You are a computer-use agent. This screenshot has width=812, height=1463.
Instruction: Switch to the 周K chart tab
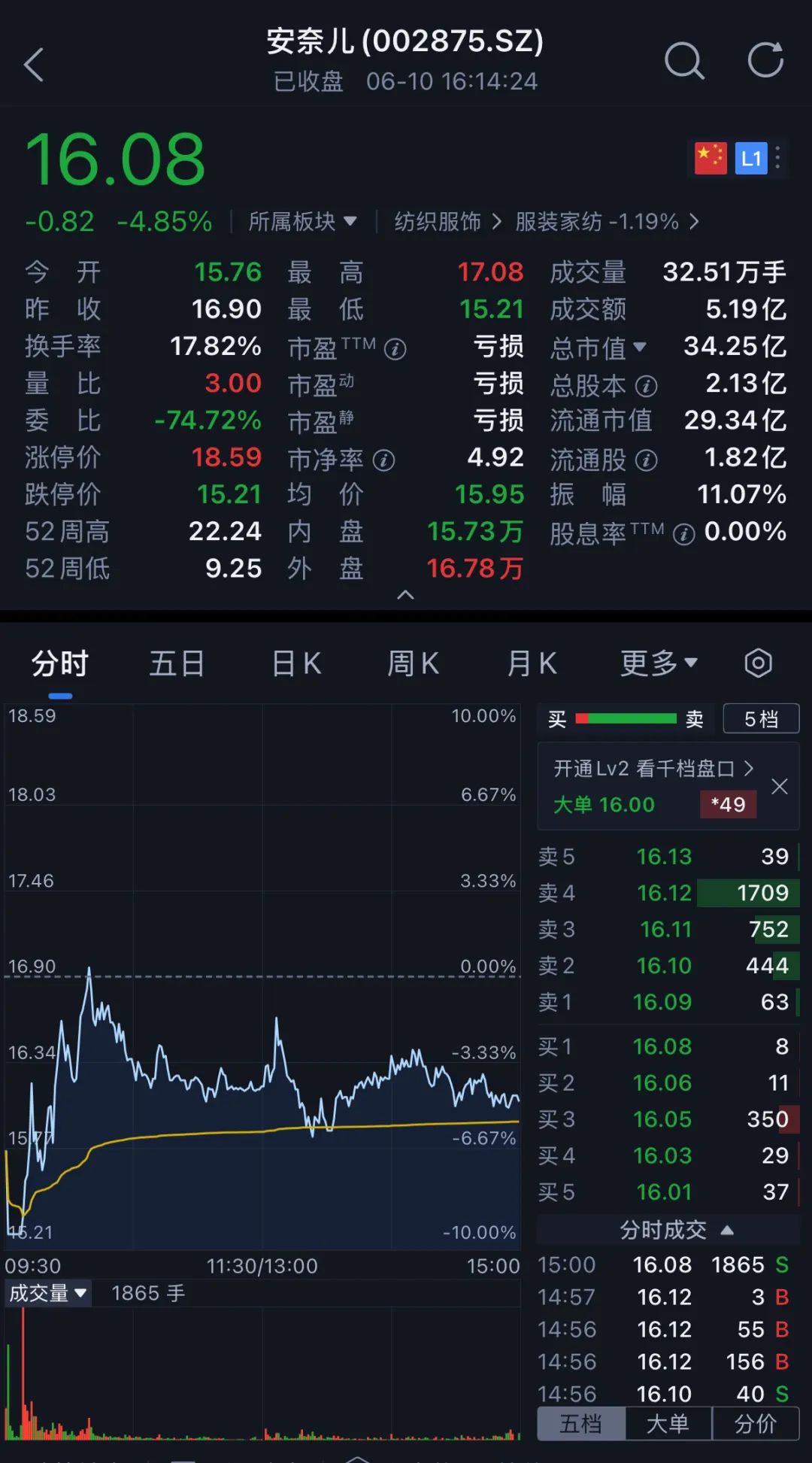pyautogui.click(x=413, y=663)
